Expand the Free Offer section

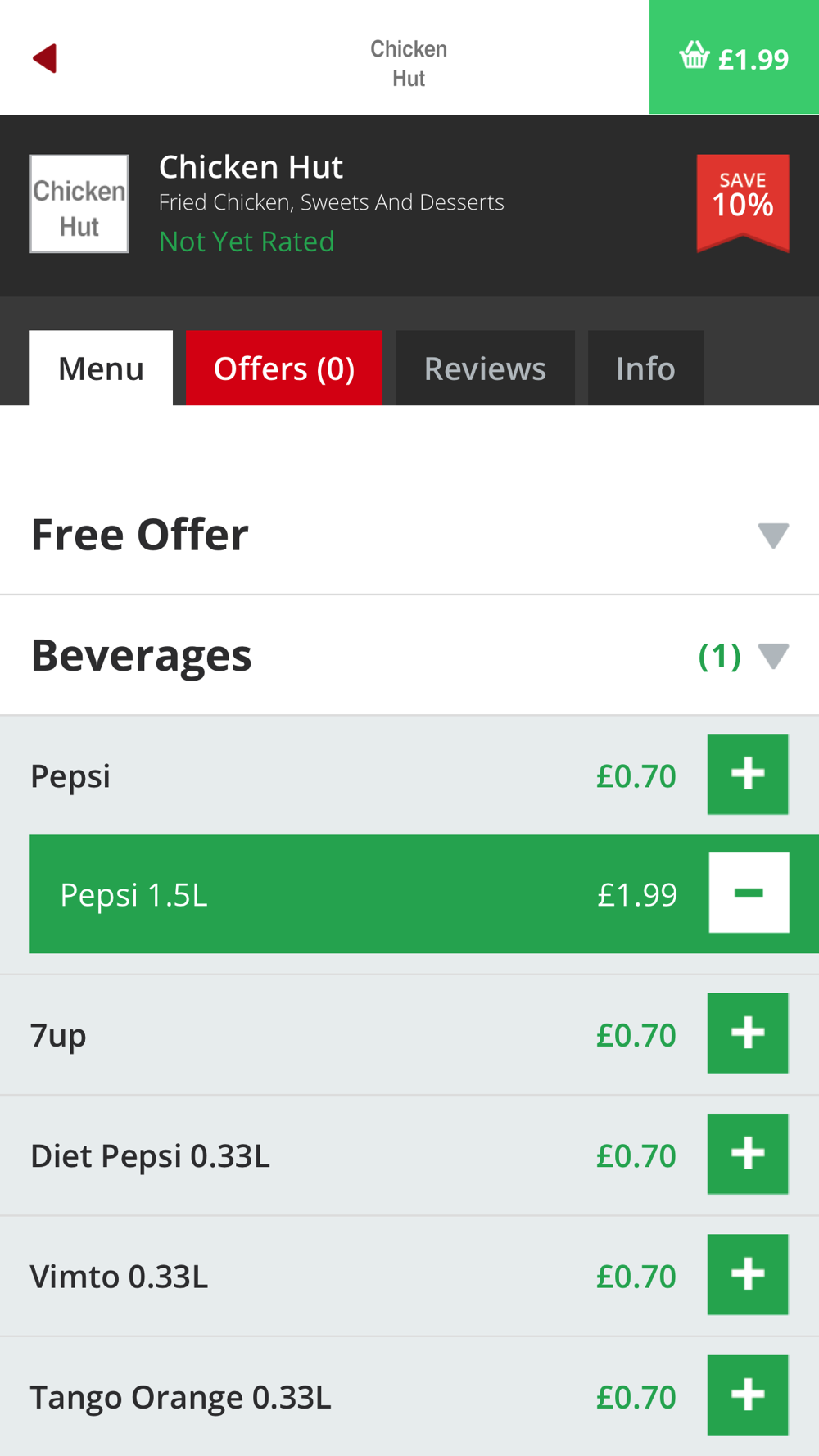pos(409,535)
